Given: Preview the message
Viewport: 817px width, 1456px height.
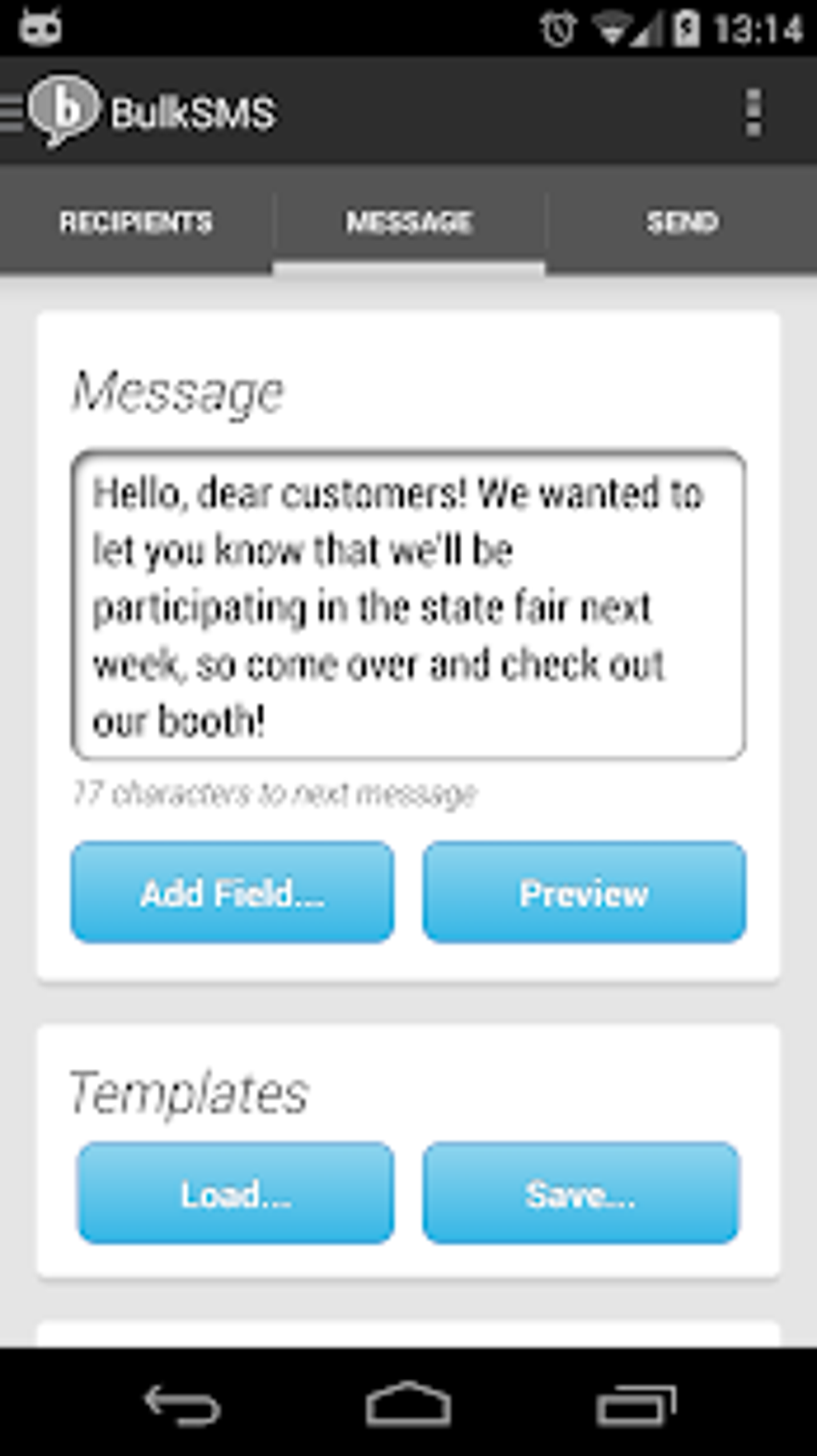Looking at the screenshot, I should tap(584, 892).
